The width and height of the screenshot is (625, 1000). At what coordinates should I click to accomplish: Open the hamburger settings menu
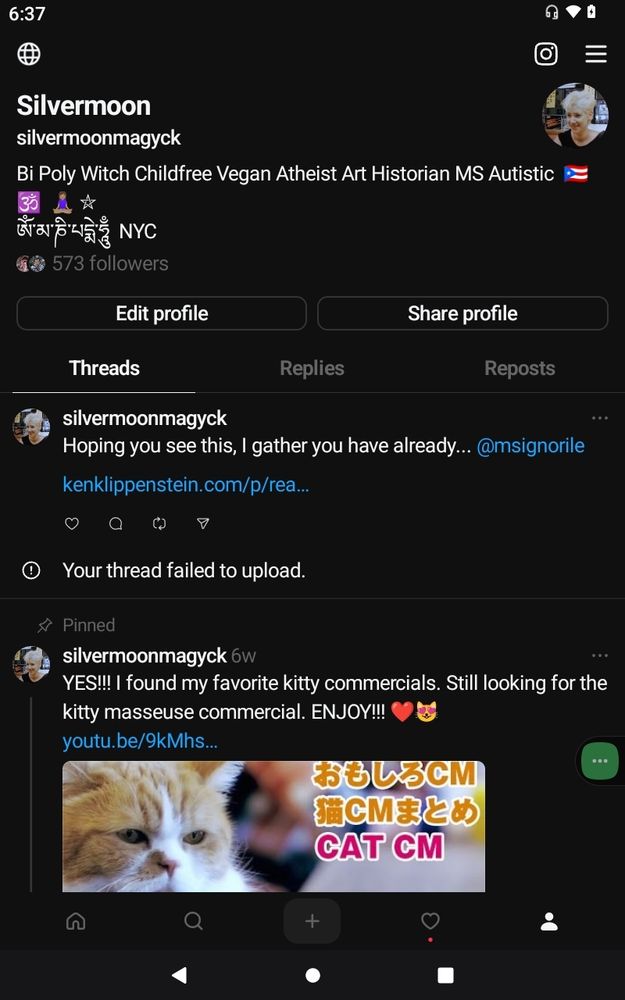[596, 54]
